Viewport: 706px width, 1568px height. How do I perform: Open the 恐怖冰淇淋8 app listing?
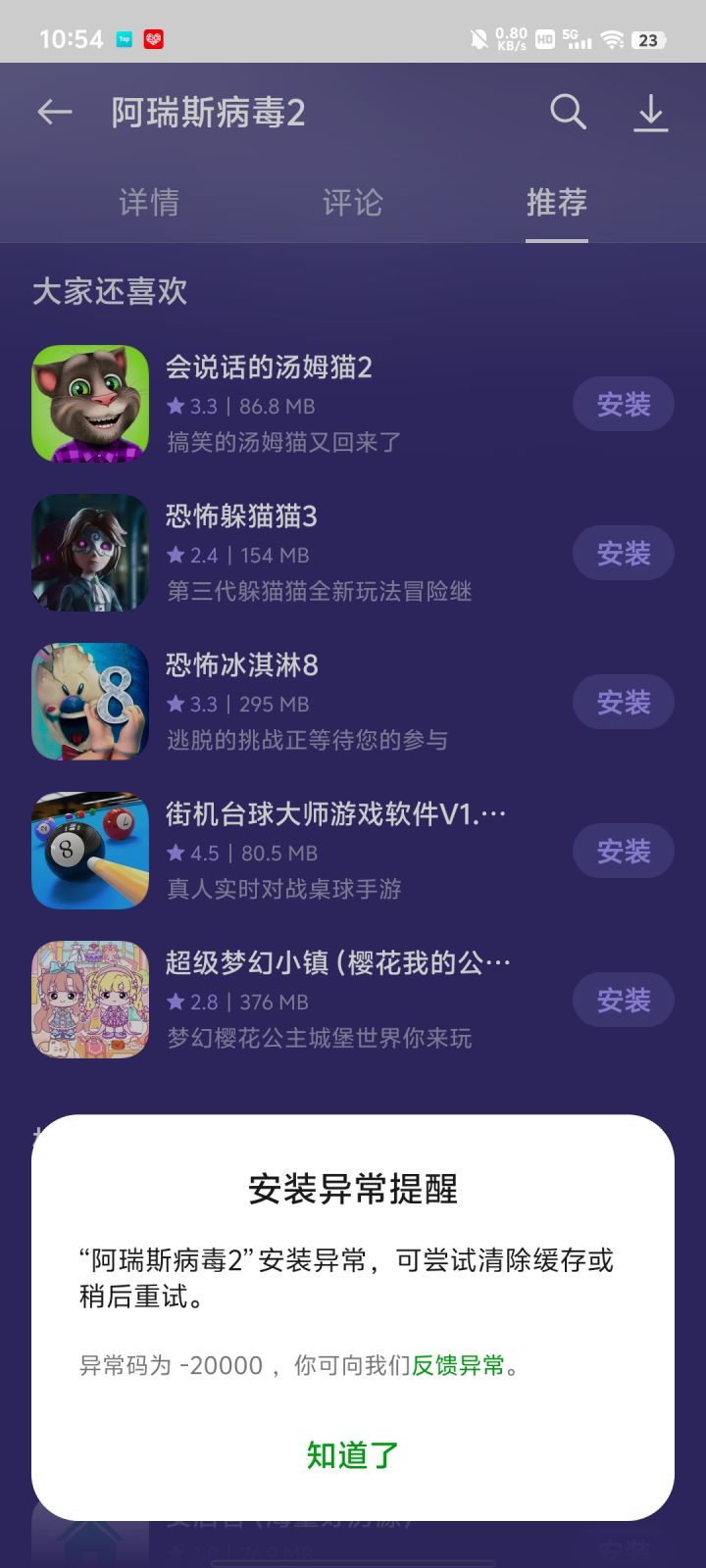(294, 702)
